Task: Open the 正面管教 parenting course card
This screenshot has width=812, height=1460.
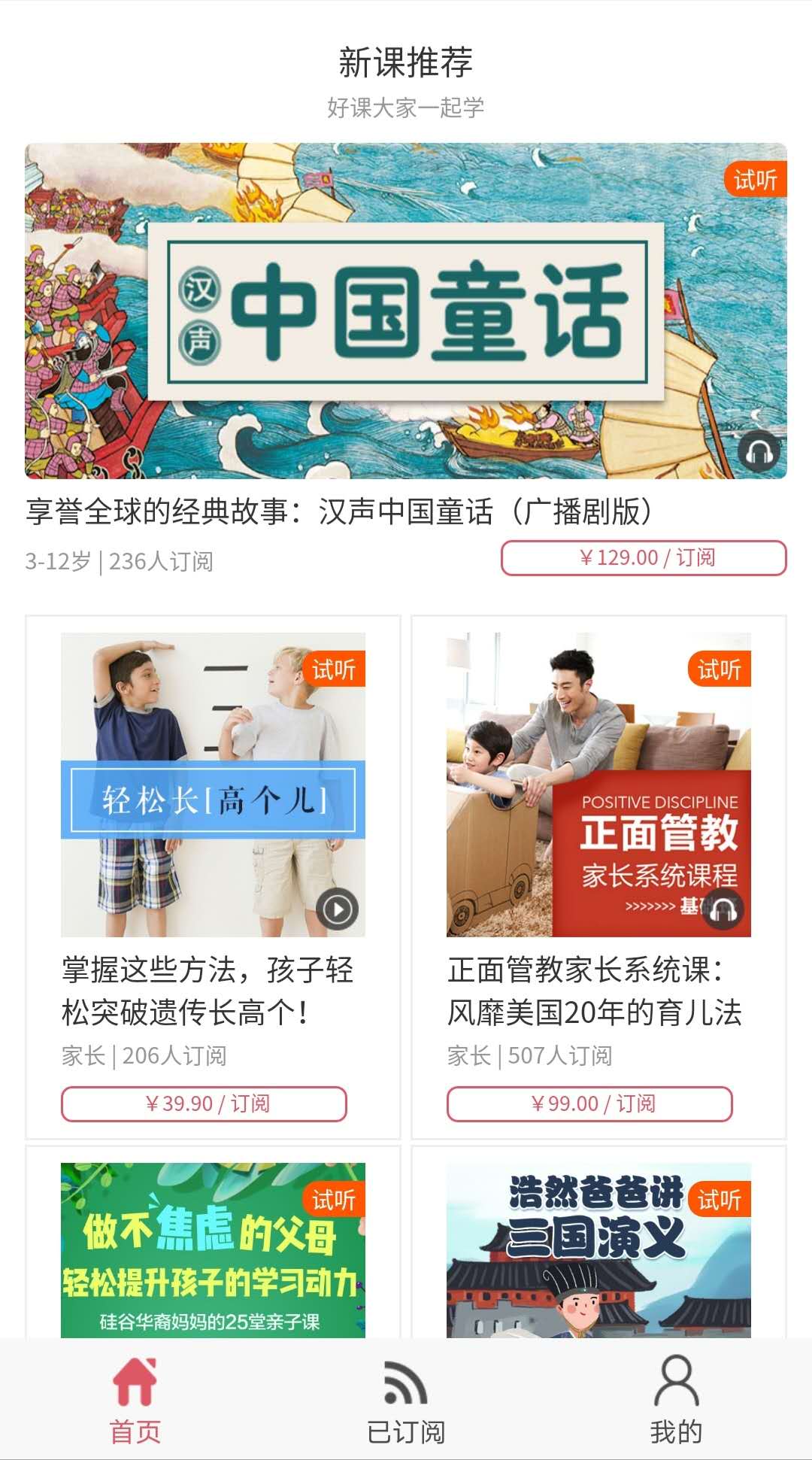Action: pos(598,785)
